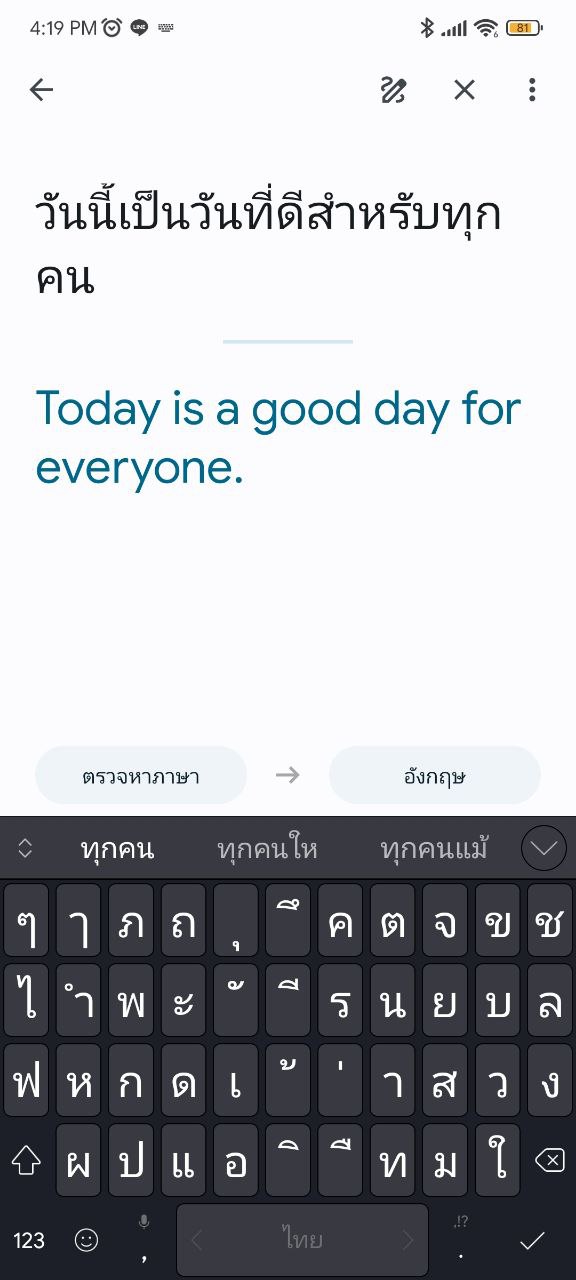
Task: Tap the ไทย space bar
Action: click(x=302, y=1240)
